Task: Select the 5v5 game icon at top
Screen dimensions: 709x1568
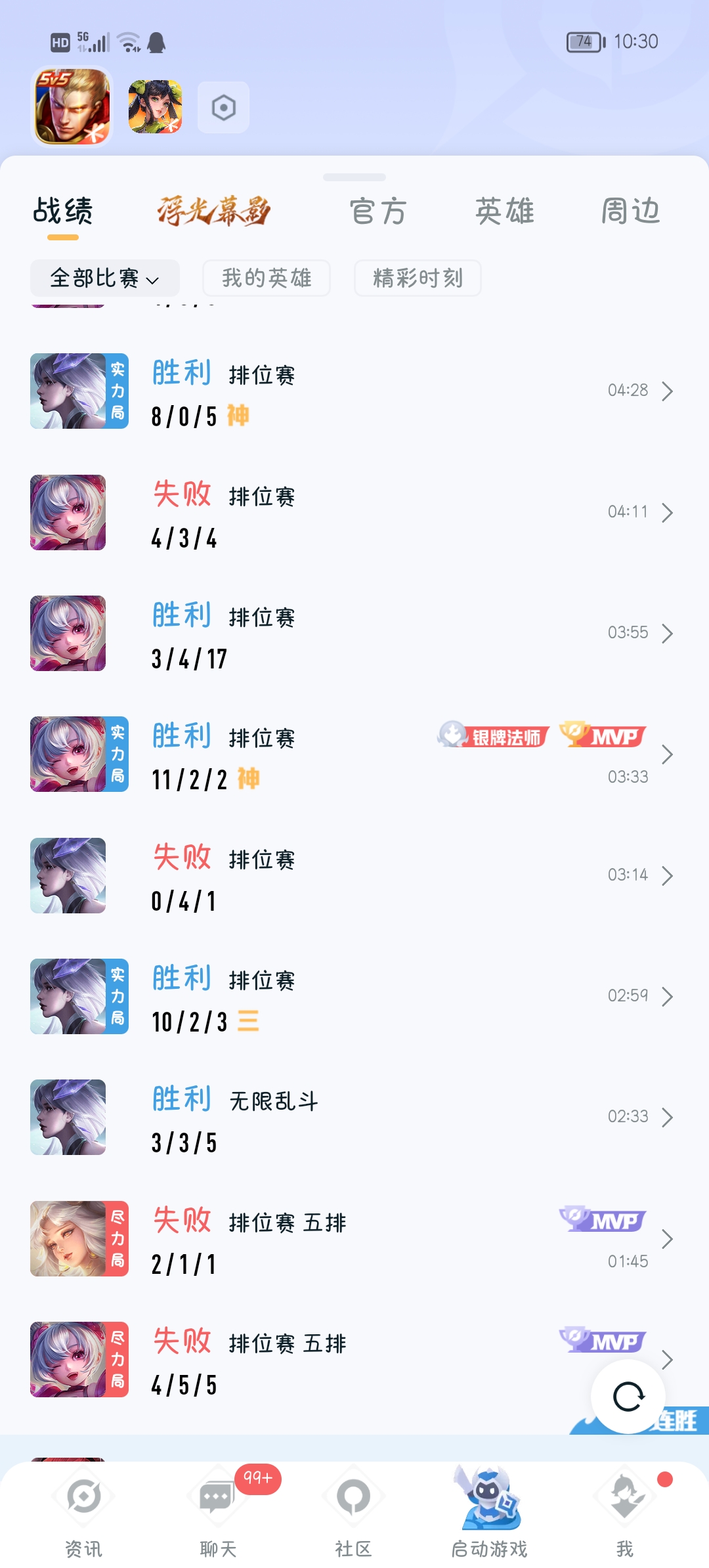Action: coord(72,106)
